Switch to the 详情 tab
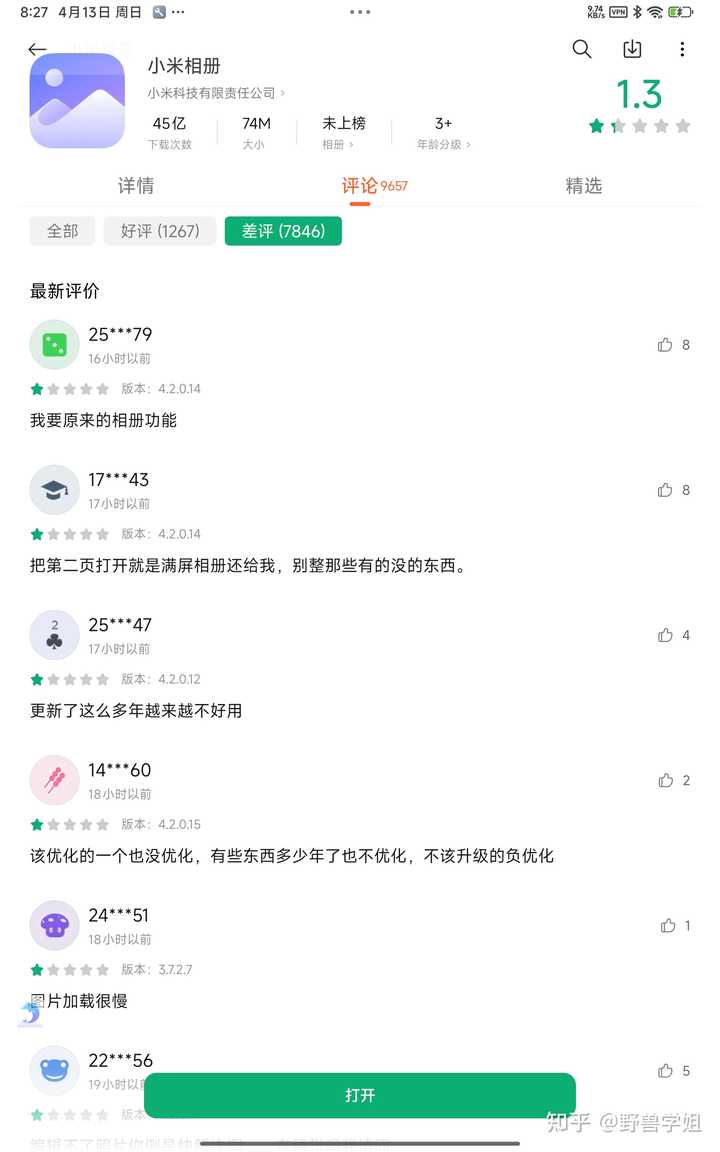The width and height of the screenshot is (720, 1152). [136, 186]
